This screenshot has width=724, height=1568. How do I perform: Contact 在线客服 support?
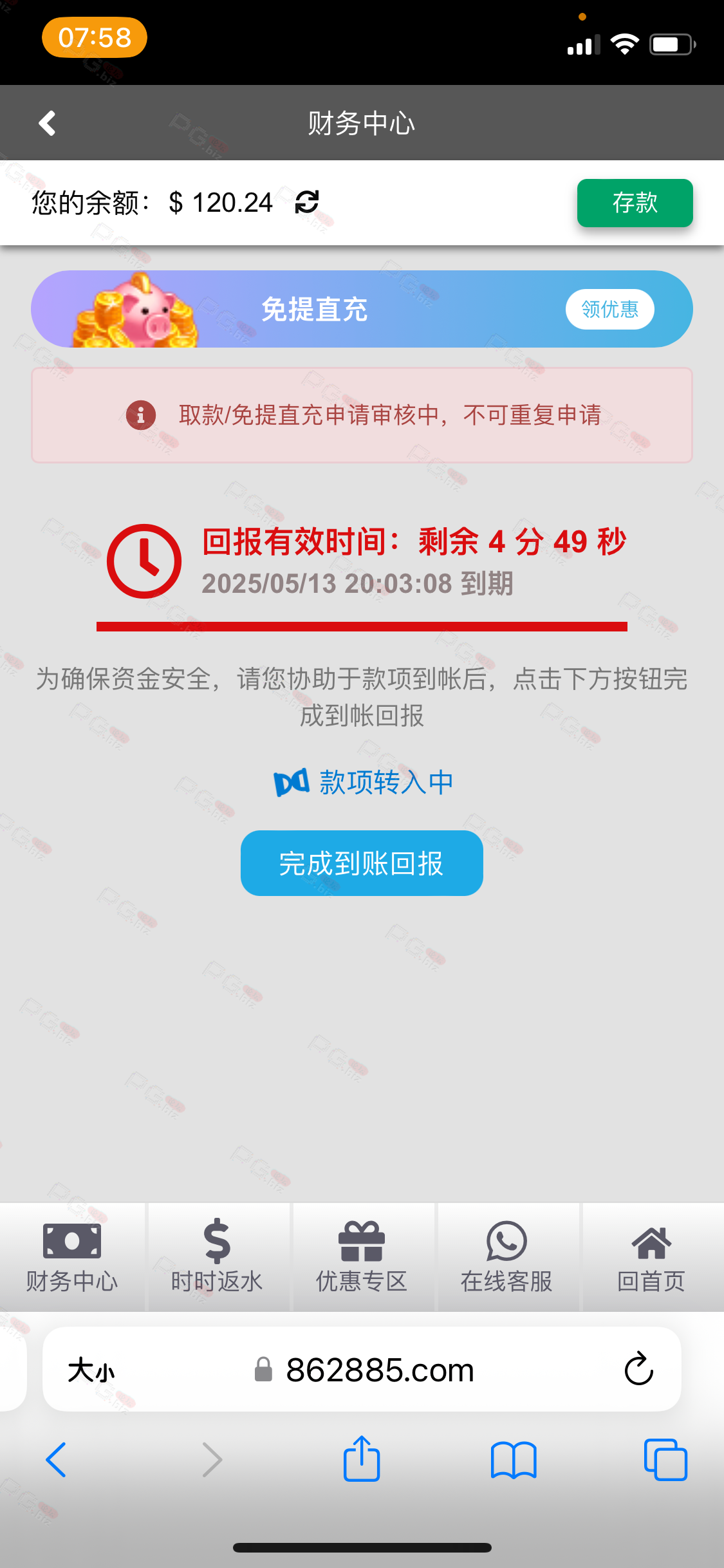pos(506,1256)
